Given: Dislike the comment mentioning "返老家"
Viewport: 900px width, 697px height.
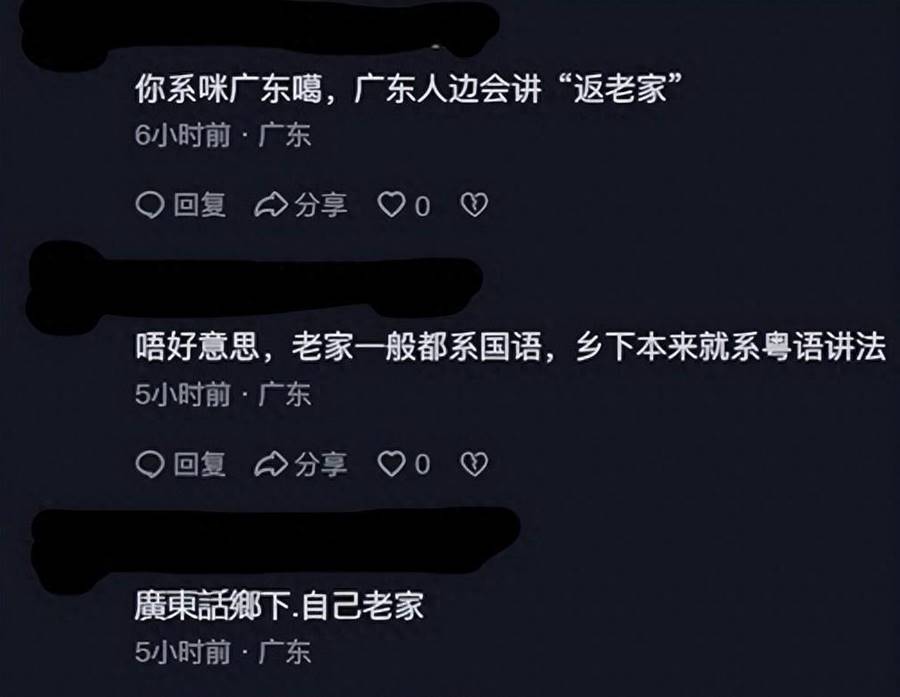Looking at the screenshot, I should pyautogui.click(x=472, y=205).
